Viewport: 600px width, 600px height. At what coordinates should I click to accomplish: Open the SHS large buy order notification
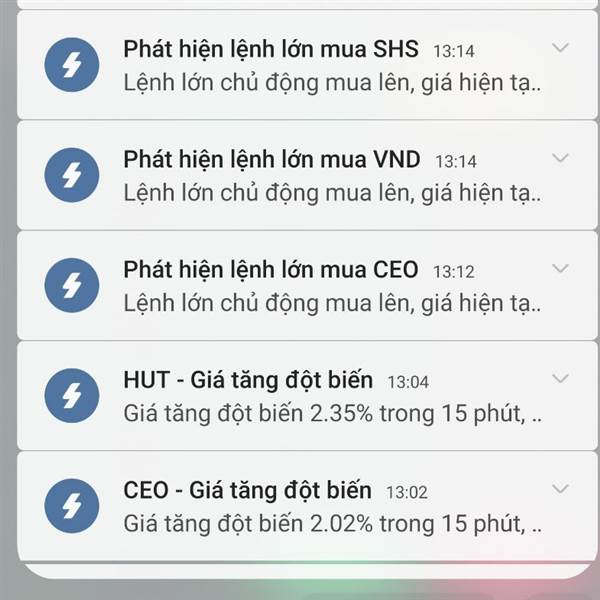point(307,65)
